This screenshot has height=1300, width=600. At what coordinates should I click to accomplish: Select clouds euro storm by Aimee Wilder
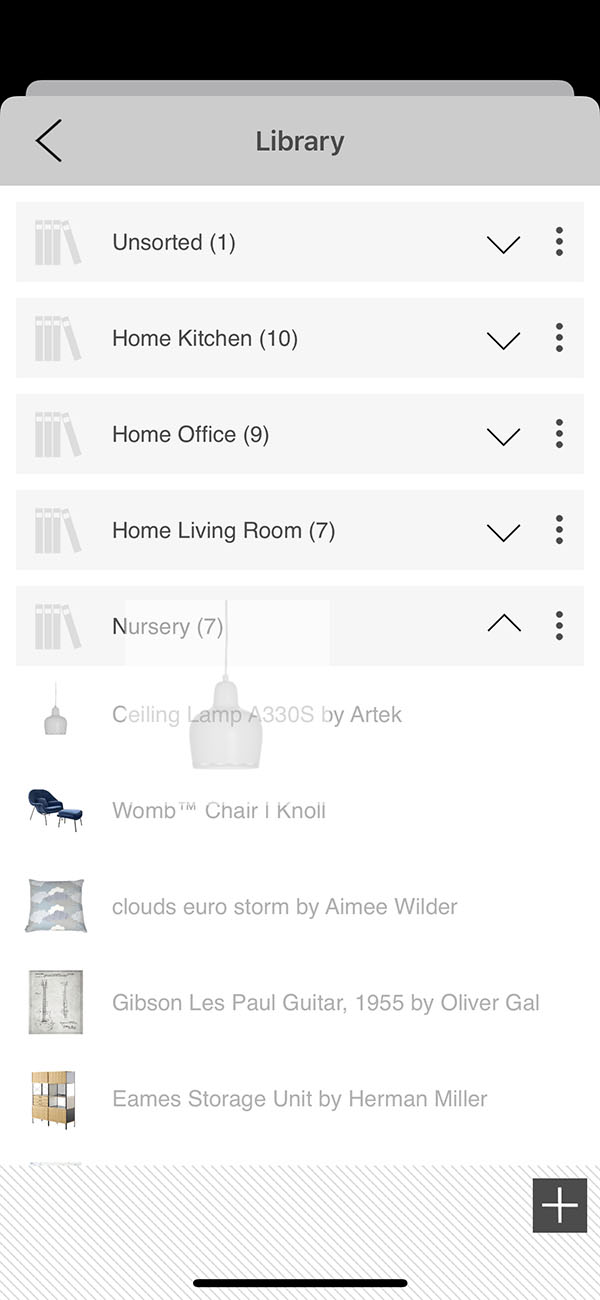tap(284, 907)
